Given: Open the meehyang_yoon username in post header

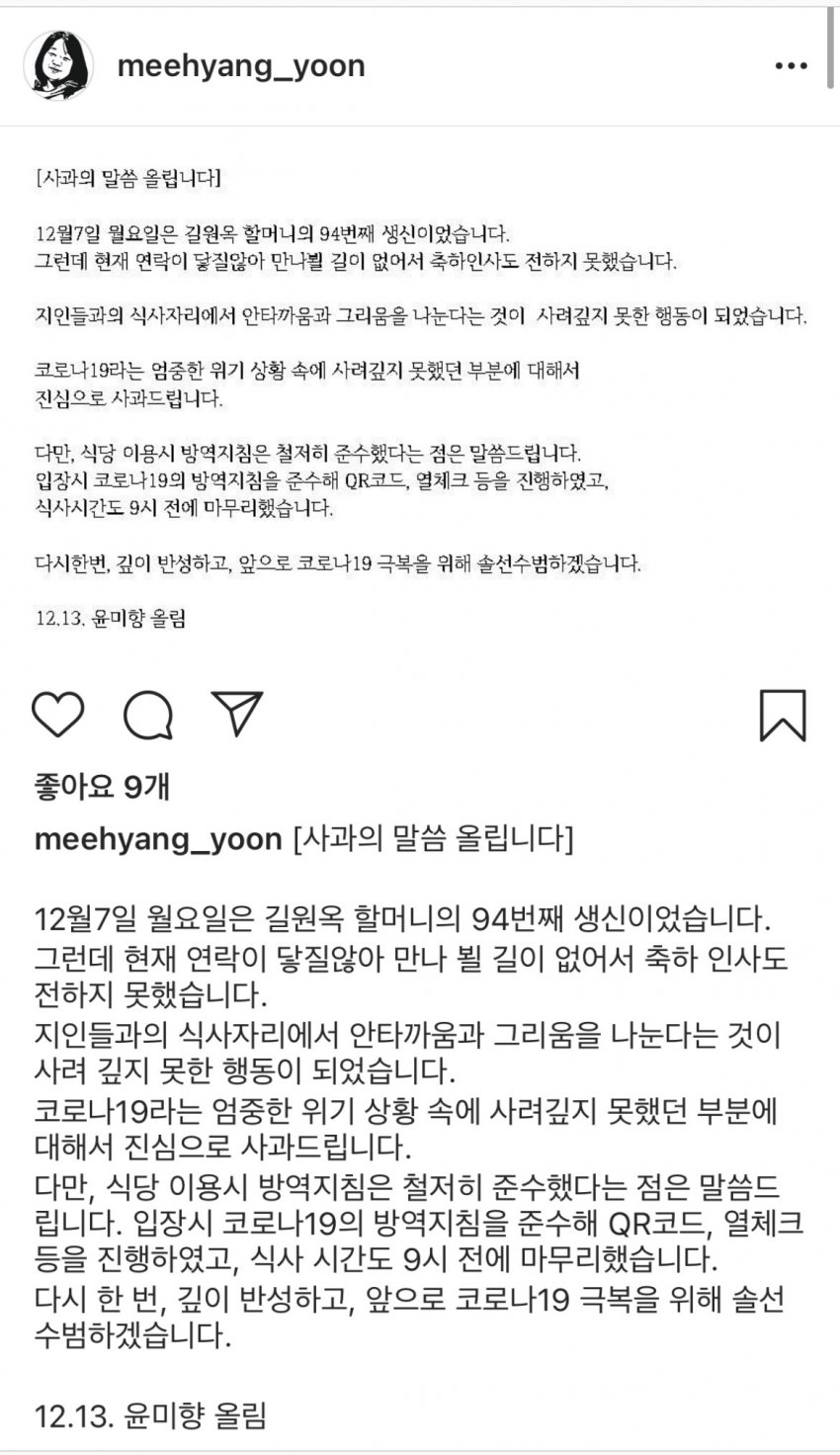Looking at the screenshot, I should pyautogui.click(x=241, y=66).
